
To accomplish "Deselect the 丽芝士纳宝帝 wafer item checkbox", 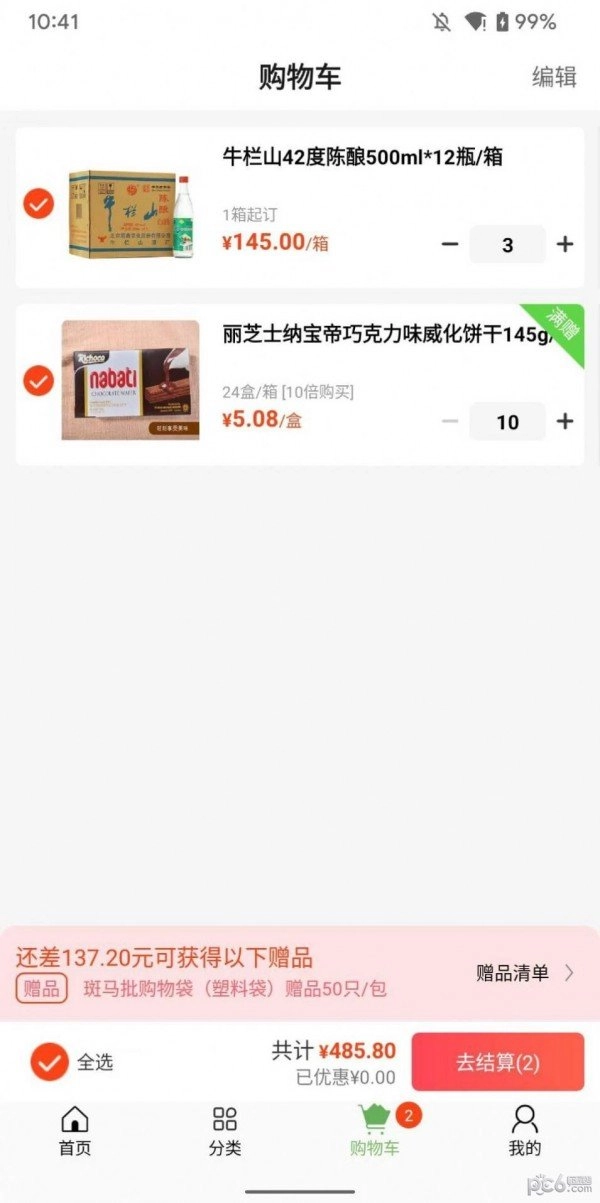I will tap(38, 381).
